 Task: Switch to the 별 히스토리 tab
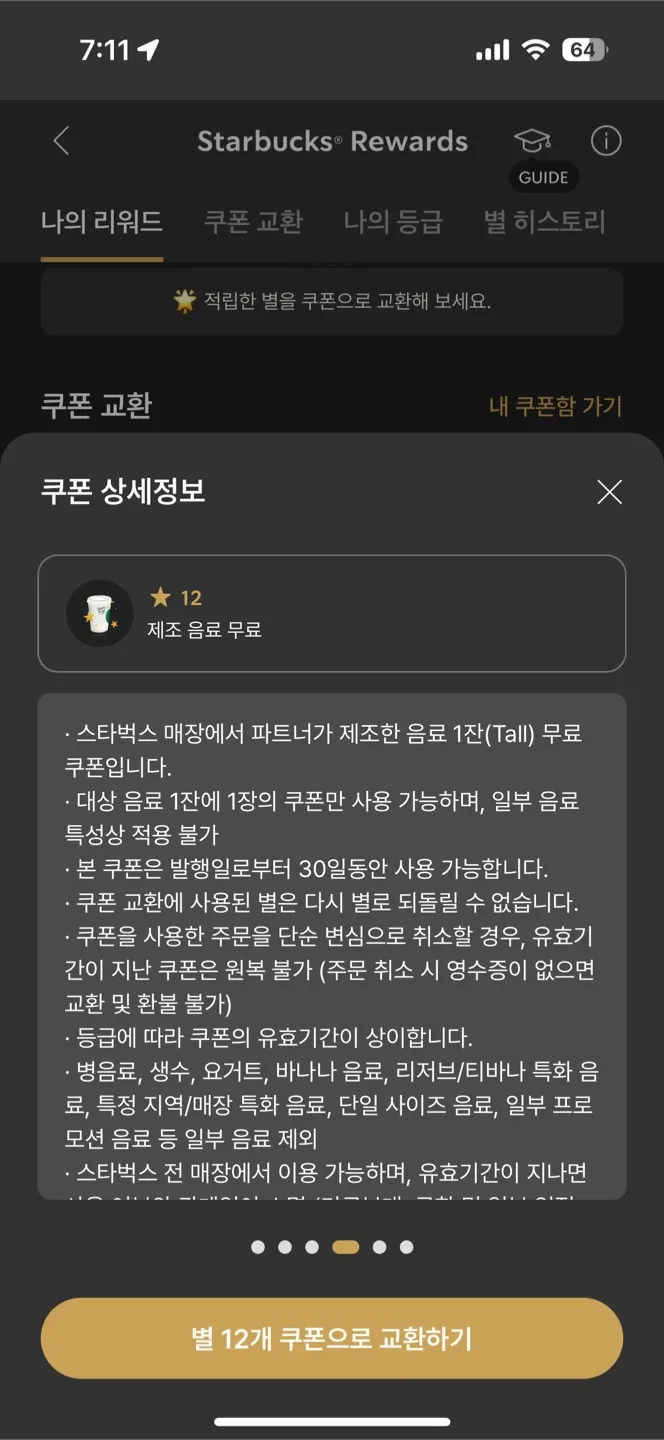(545, 222)
